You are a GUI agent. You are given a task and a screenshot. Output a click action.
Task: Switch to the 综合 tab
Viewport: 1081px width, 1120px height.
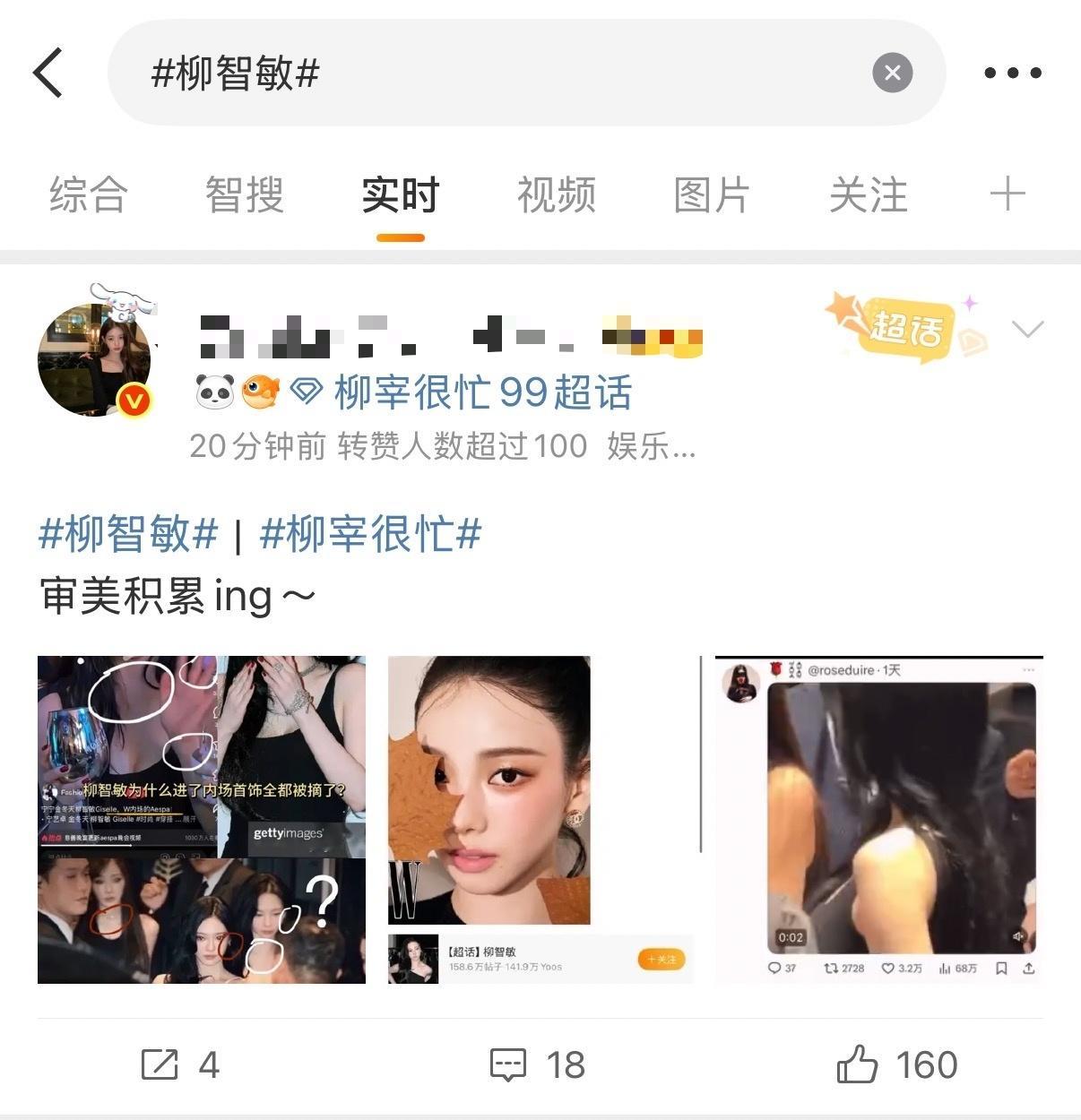point(87,195)
